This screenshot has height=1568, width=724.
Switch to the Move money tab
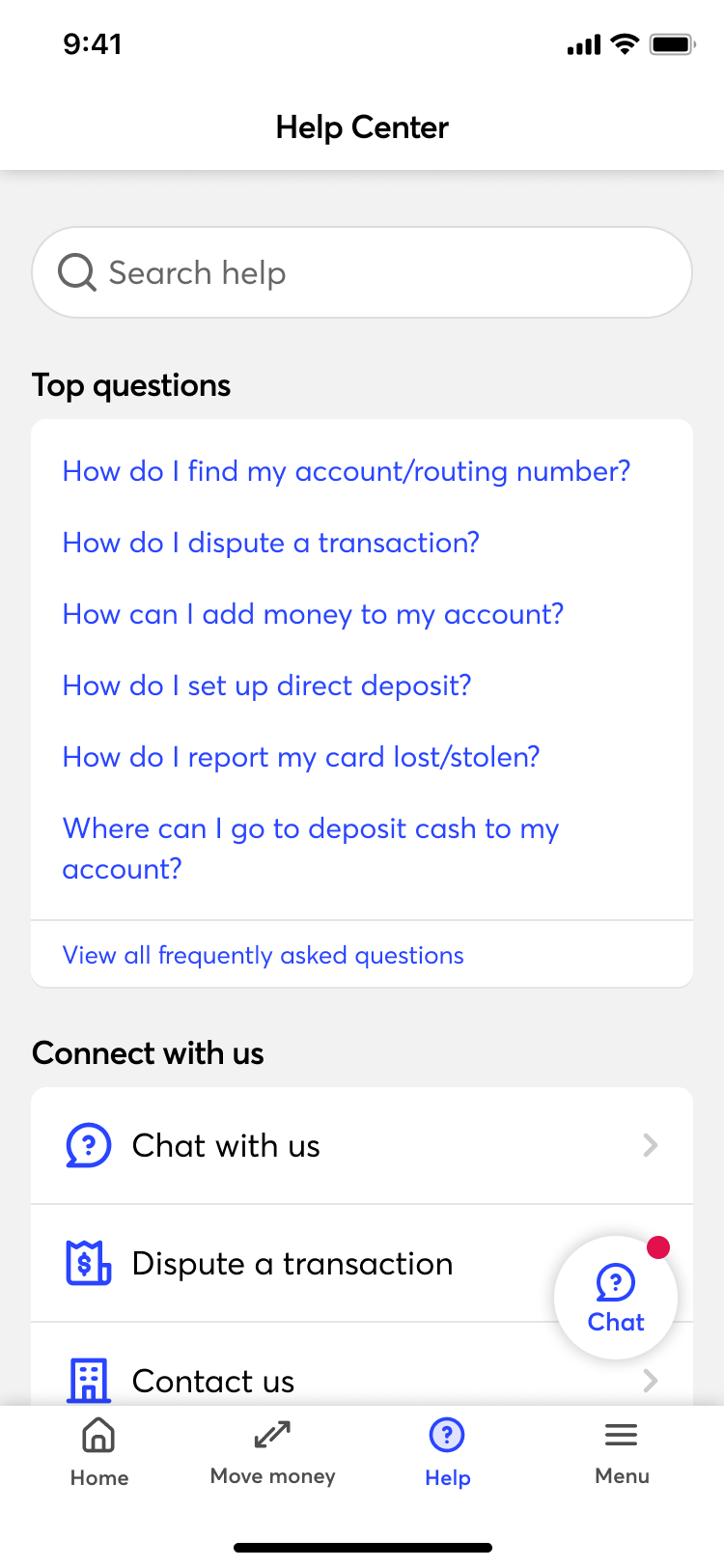click(x=272, y=1452)
